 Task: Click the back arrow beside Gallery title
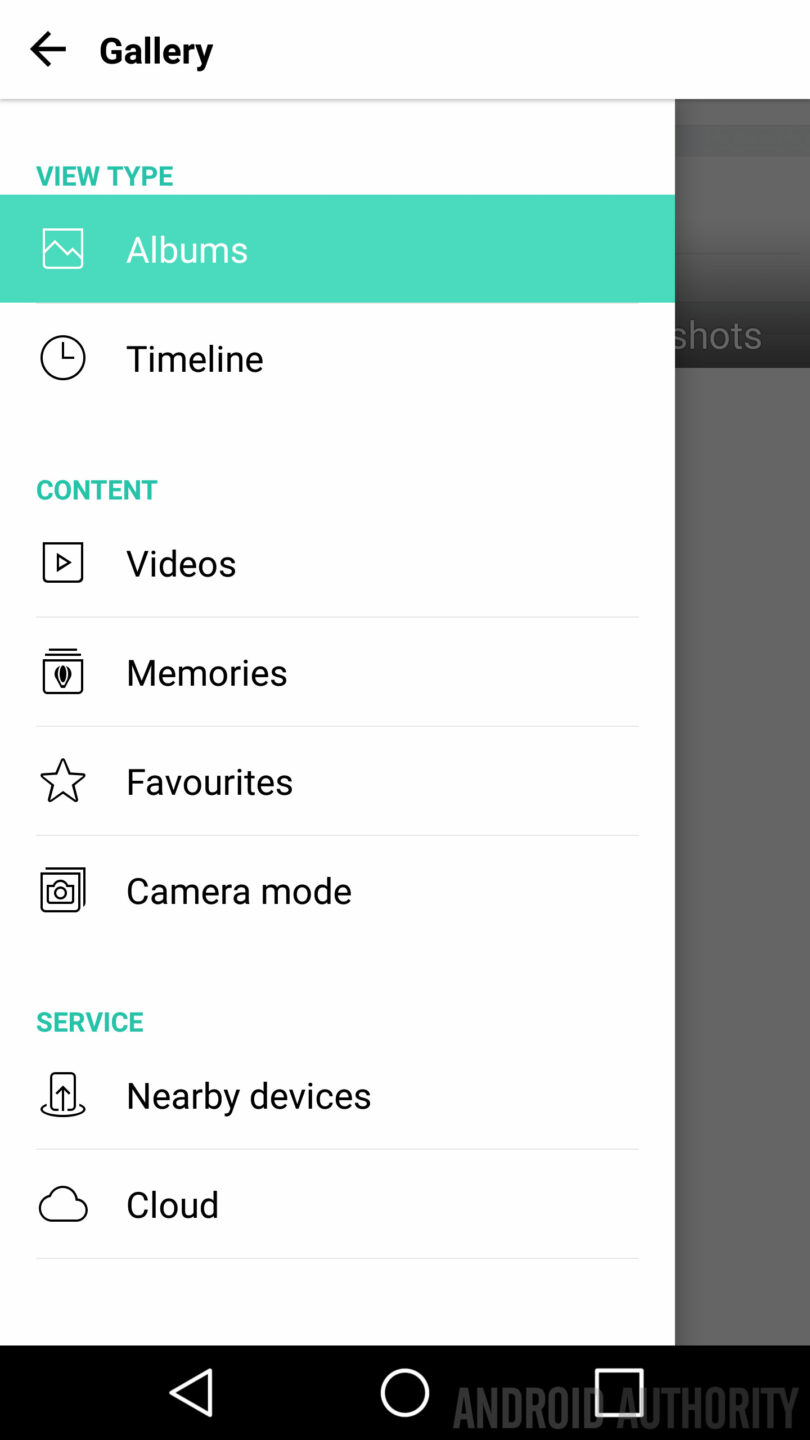47,49
